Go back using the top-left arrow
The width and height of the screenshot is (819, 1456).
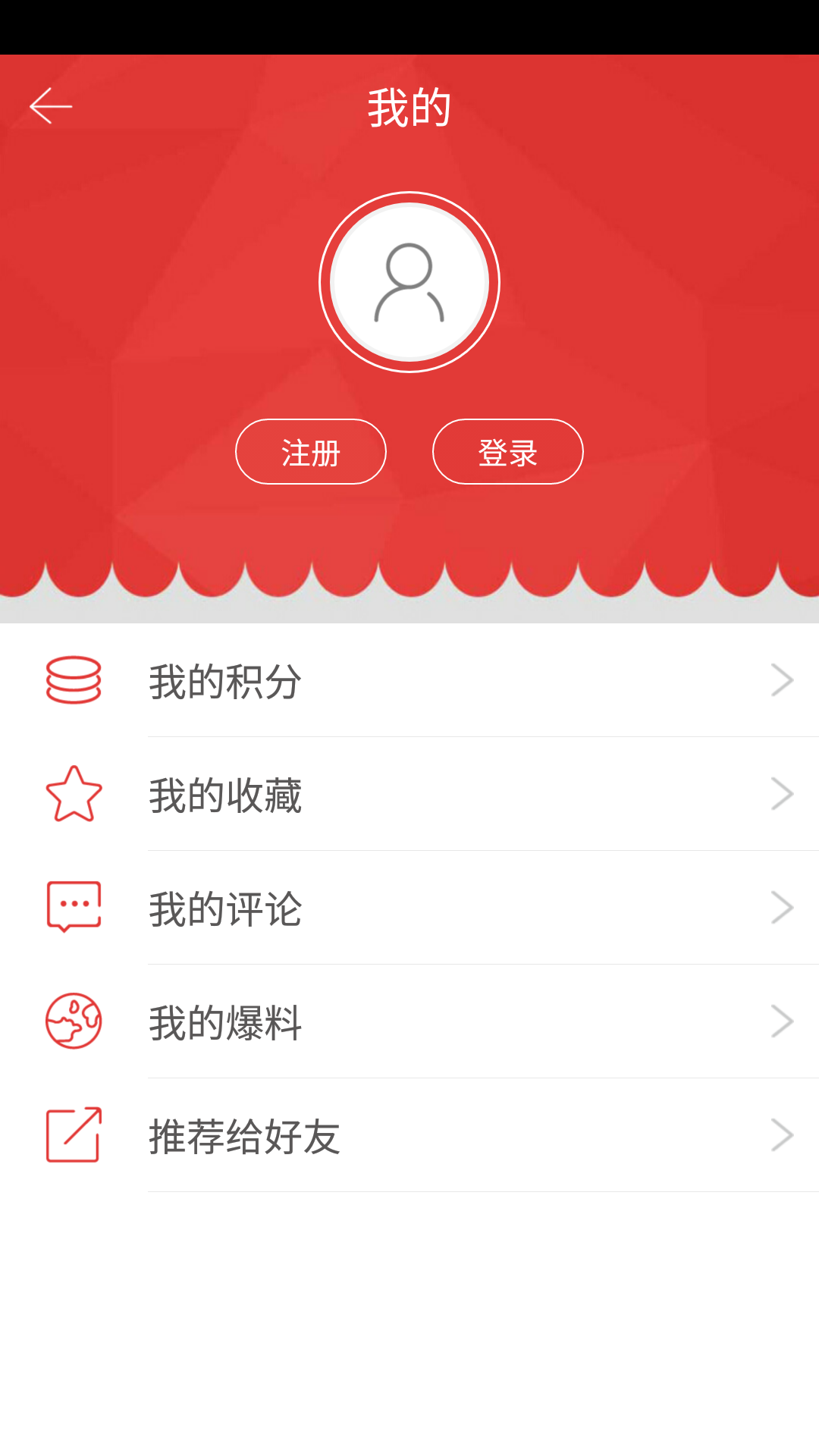pyautogui.click(x=51, y=106)
